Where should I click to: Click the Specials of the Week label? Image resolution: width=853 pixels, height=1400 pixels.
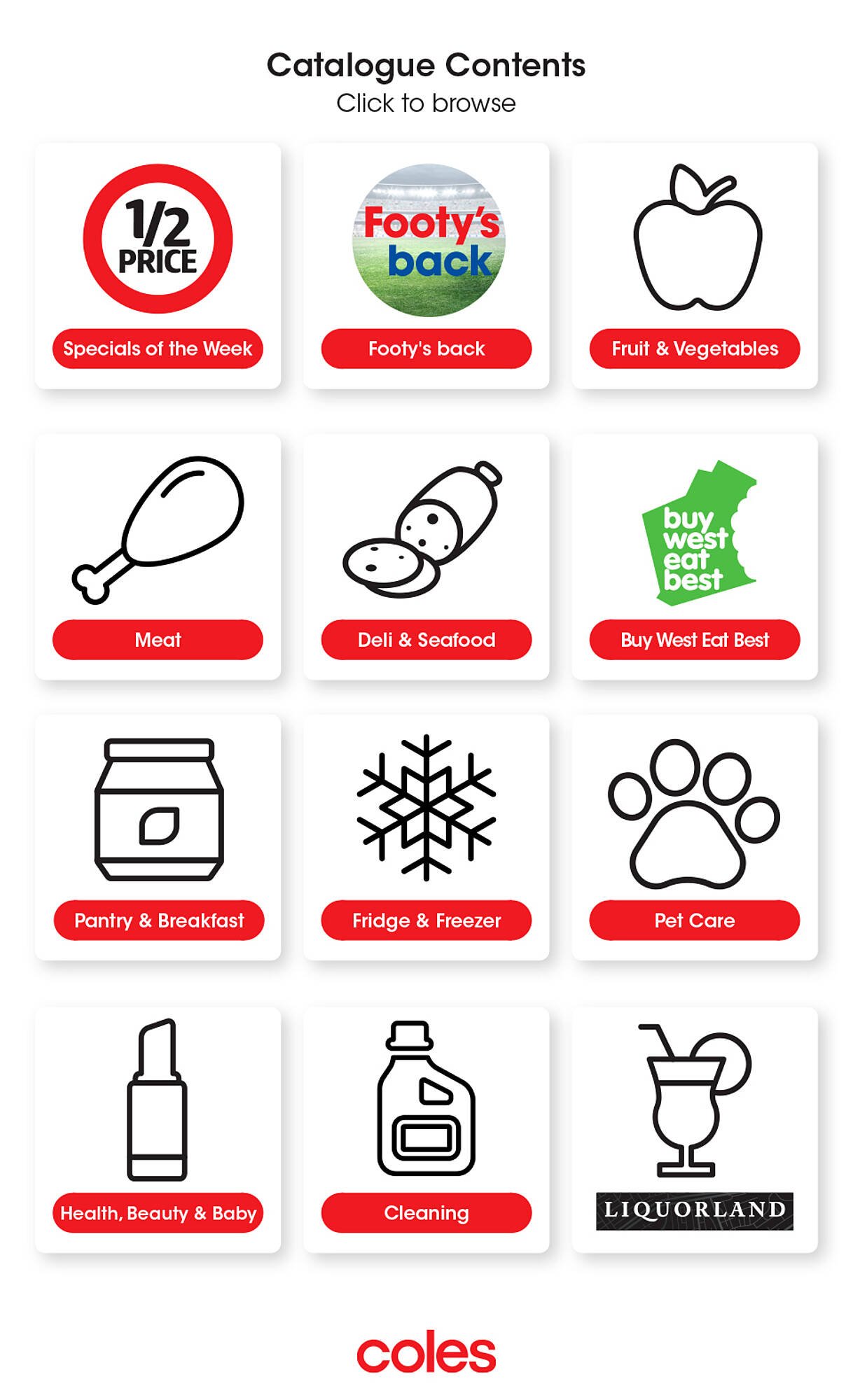158,347
